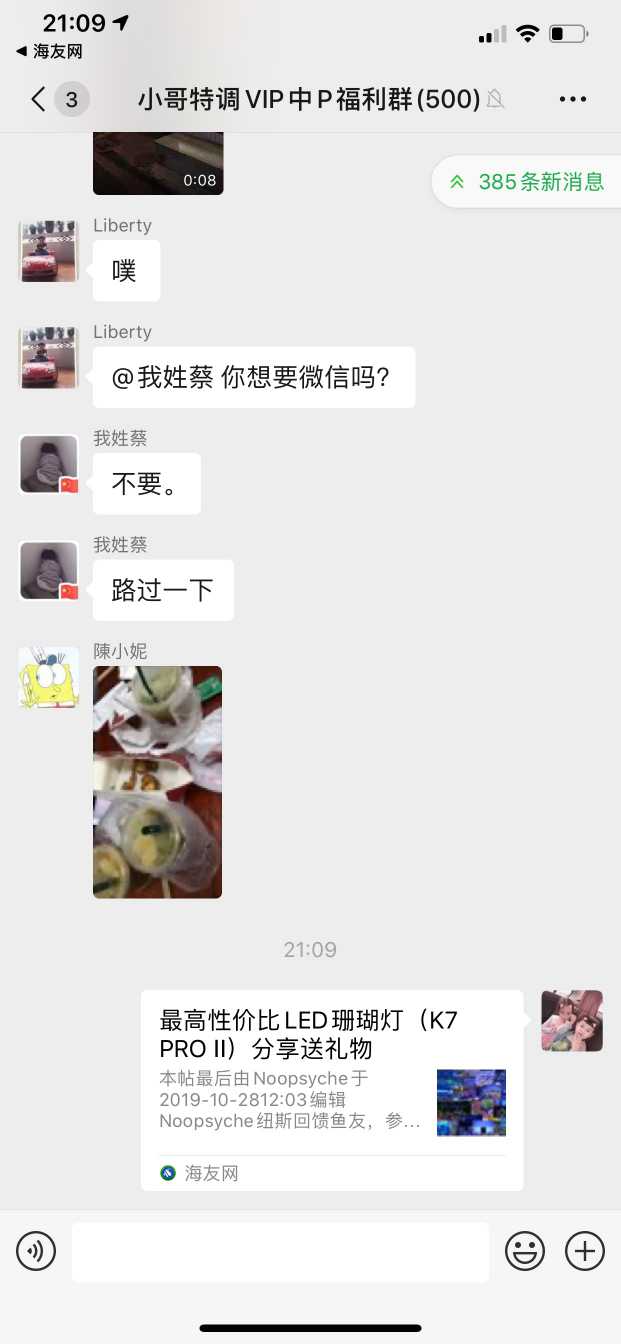
Task: Open the group chat overflow menu
Action: [x=573, y=99]
